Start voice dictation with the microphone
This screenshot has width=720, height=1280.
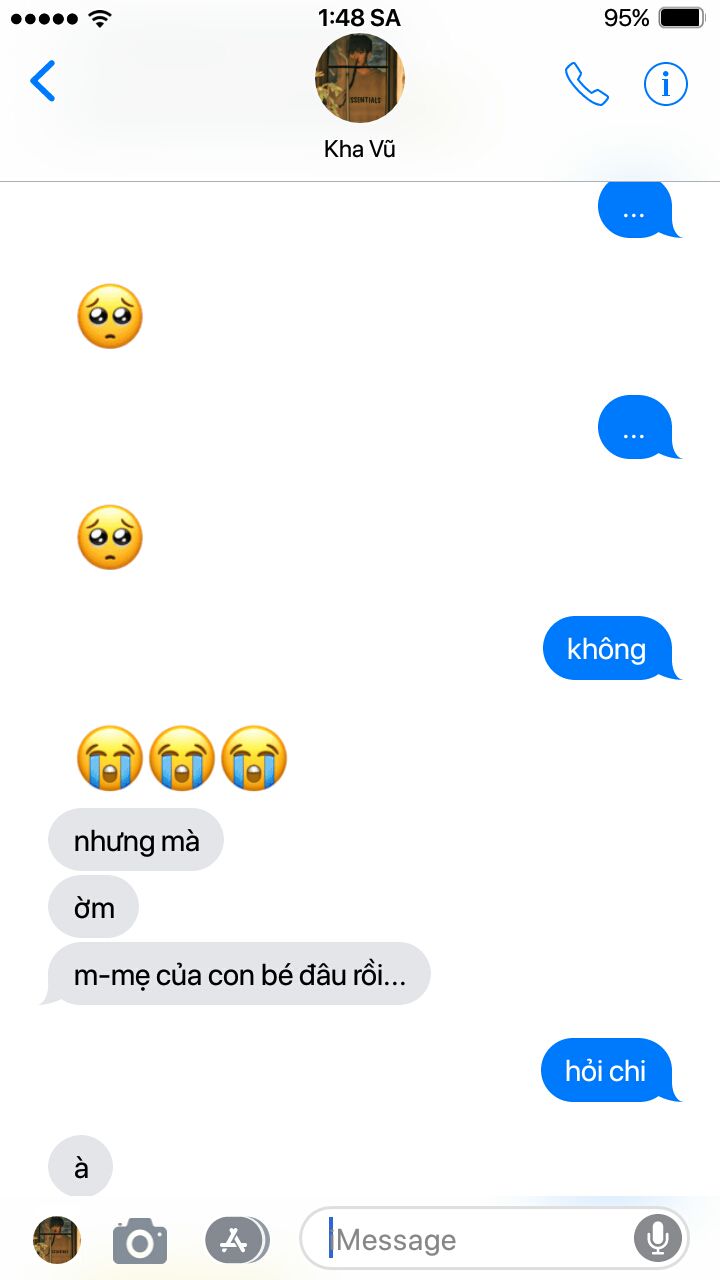[x=658, y=1240]
